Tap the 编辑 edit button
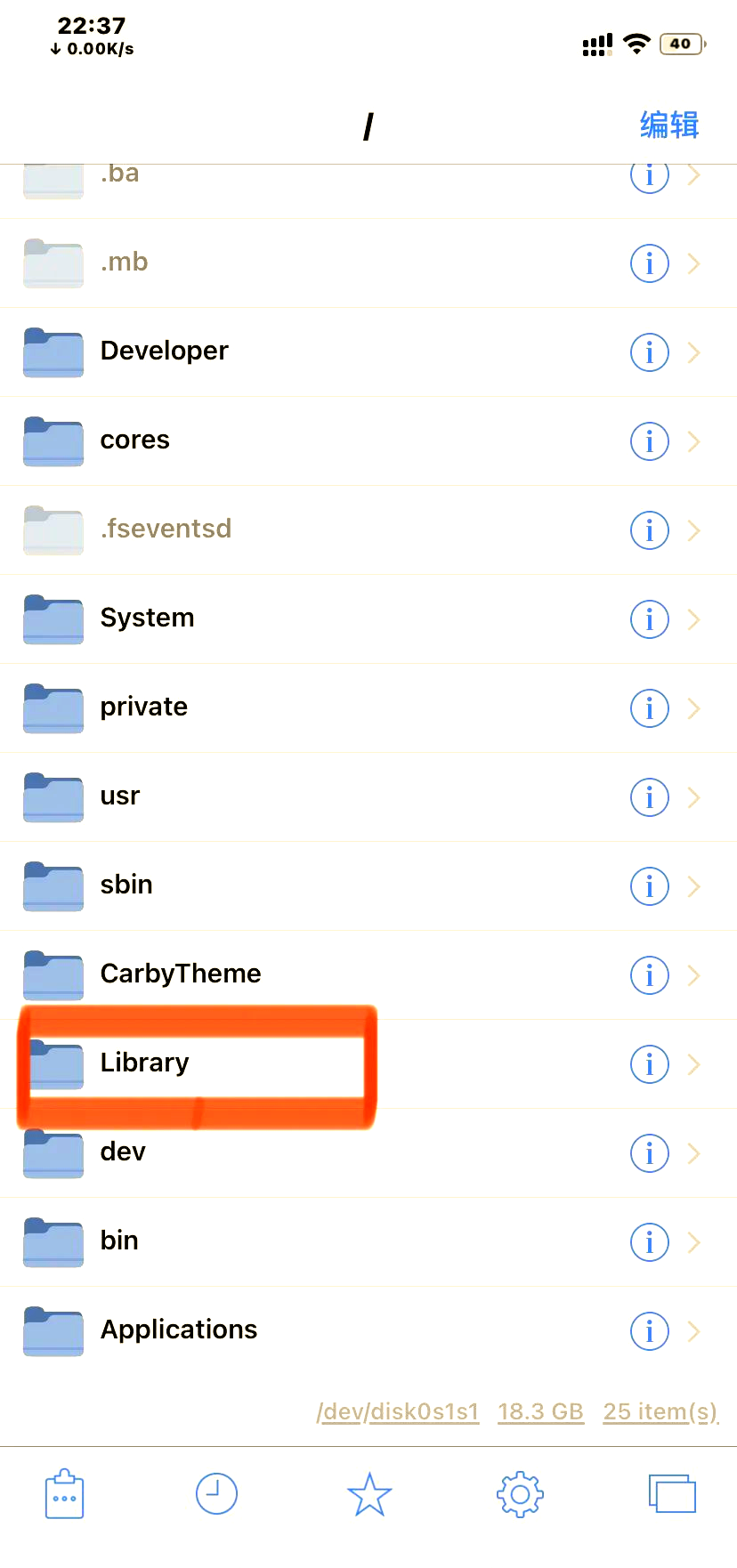 pos(669,125)
